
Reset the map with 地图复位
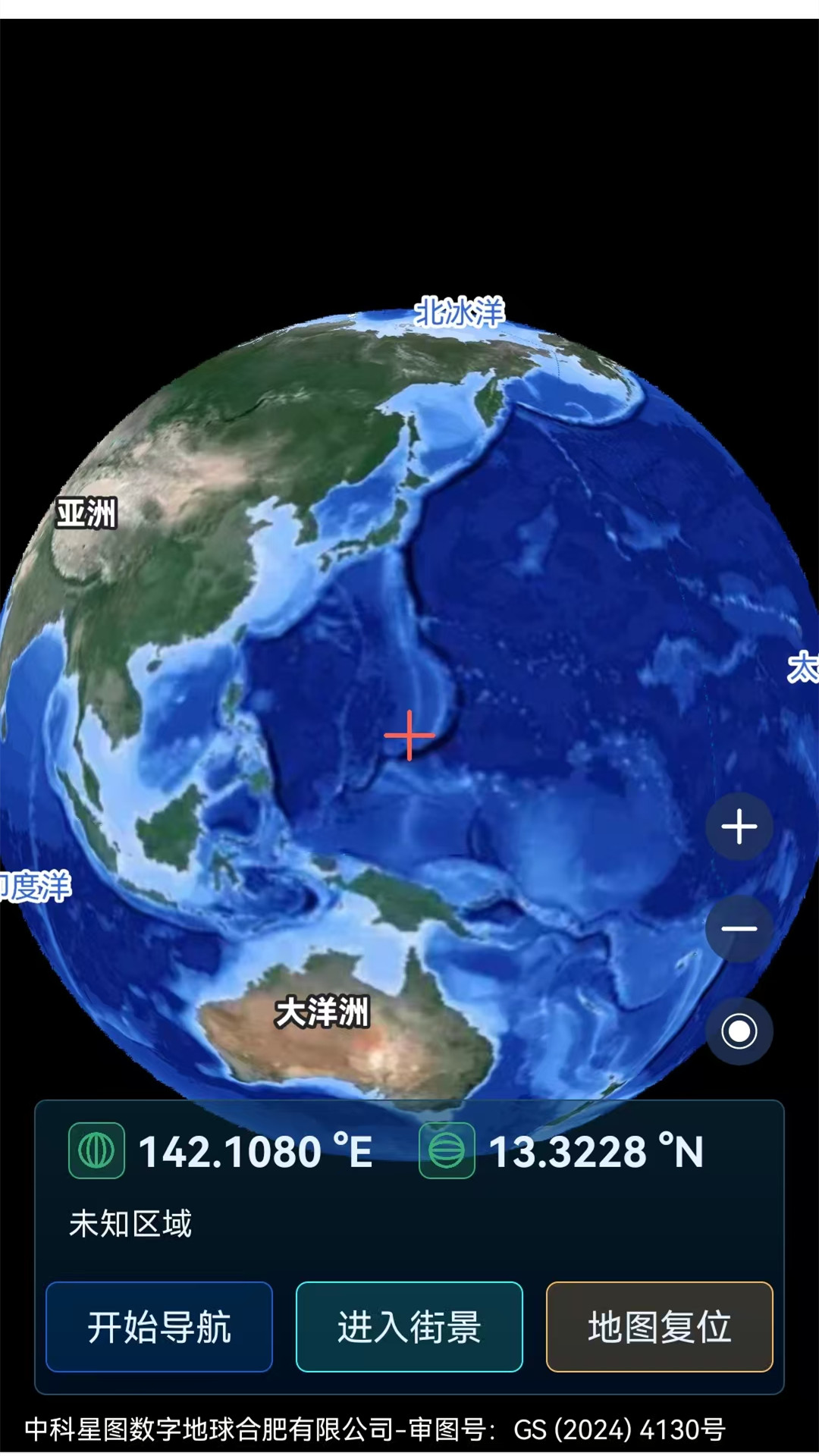pyautogui.click(x=659, y=1327)
